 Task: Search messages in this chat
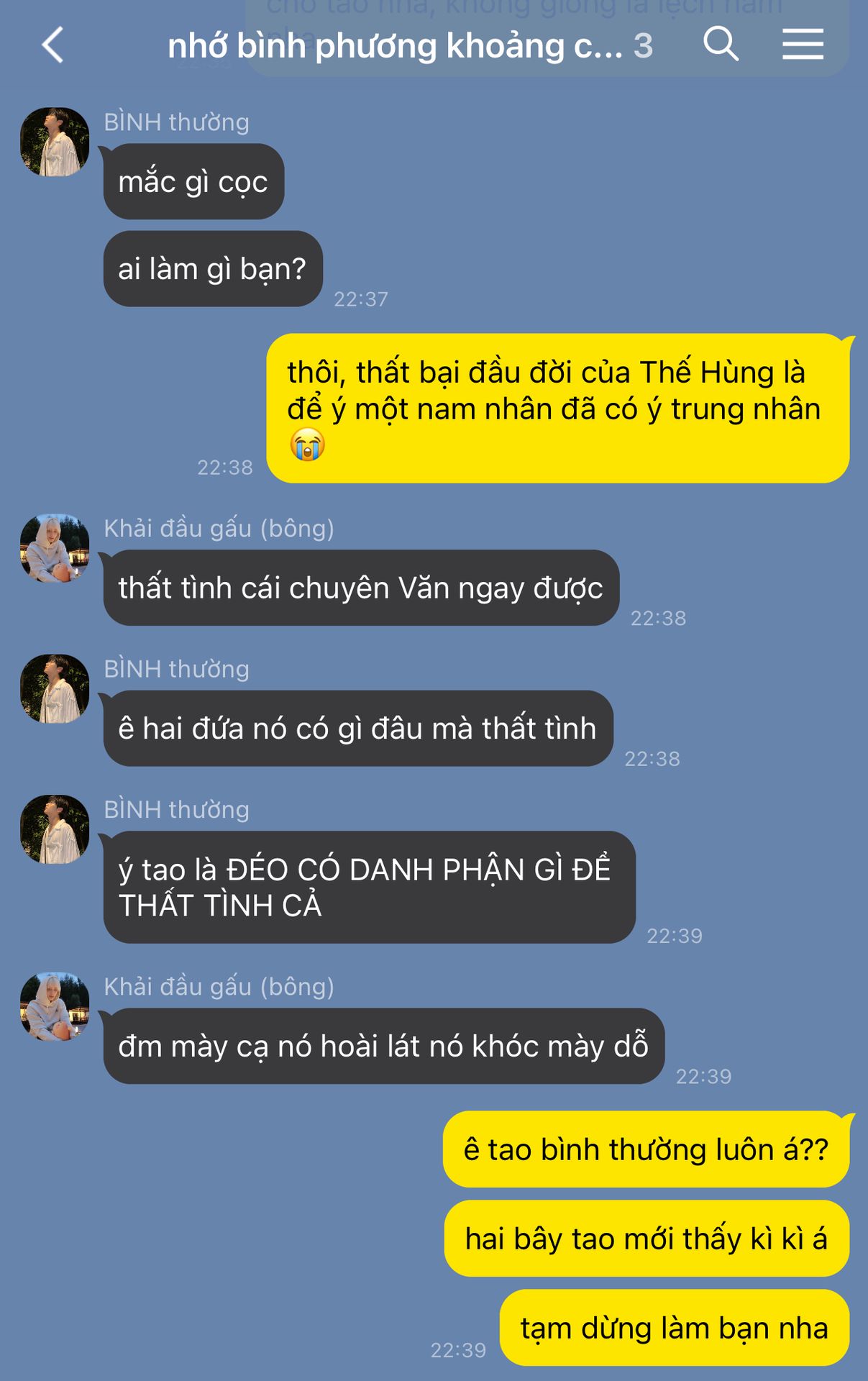pyautogui.click(x=721, y=44)
